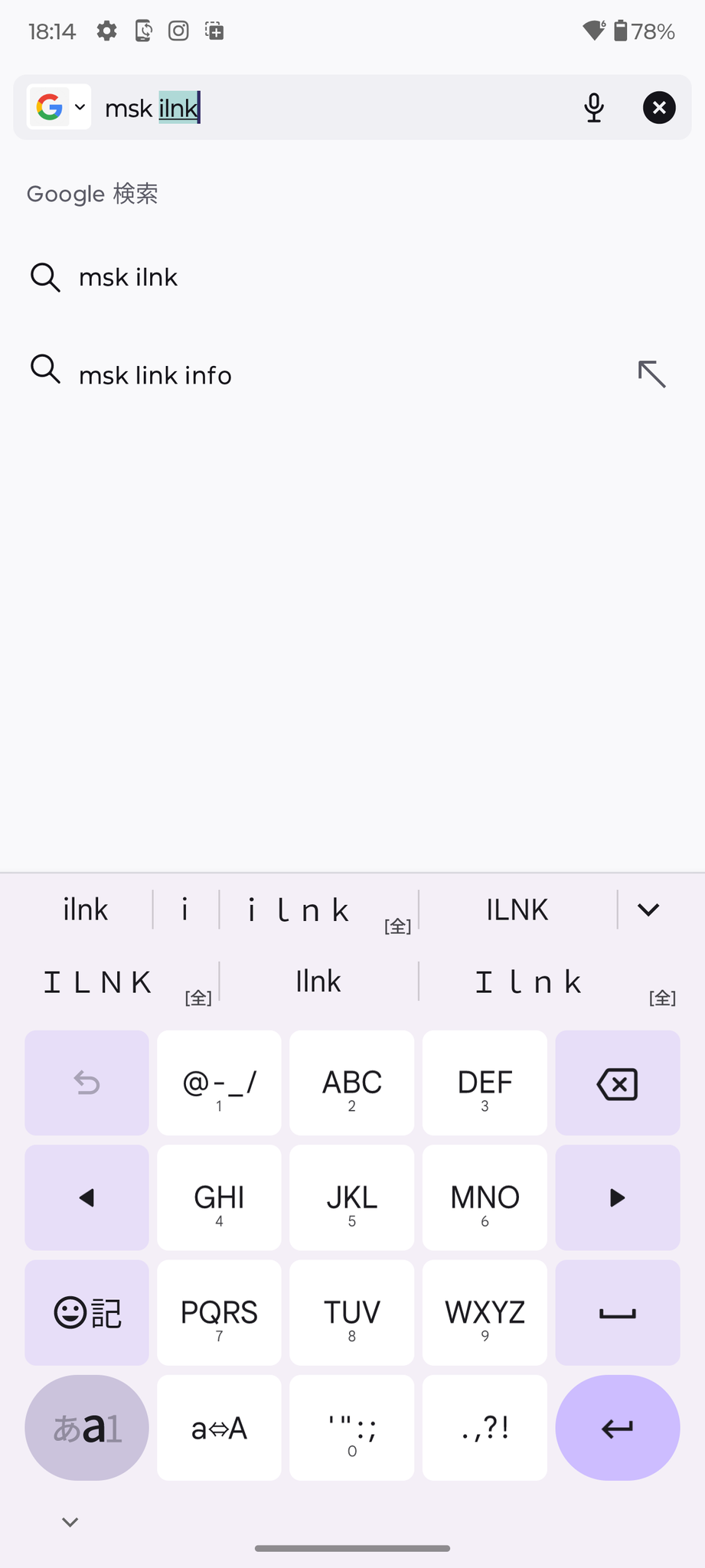Hide the keyboard with the bottom chevron
This screenshot has width=705, height=1568.
pos(70,1522)
